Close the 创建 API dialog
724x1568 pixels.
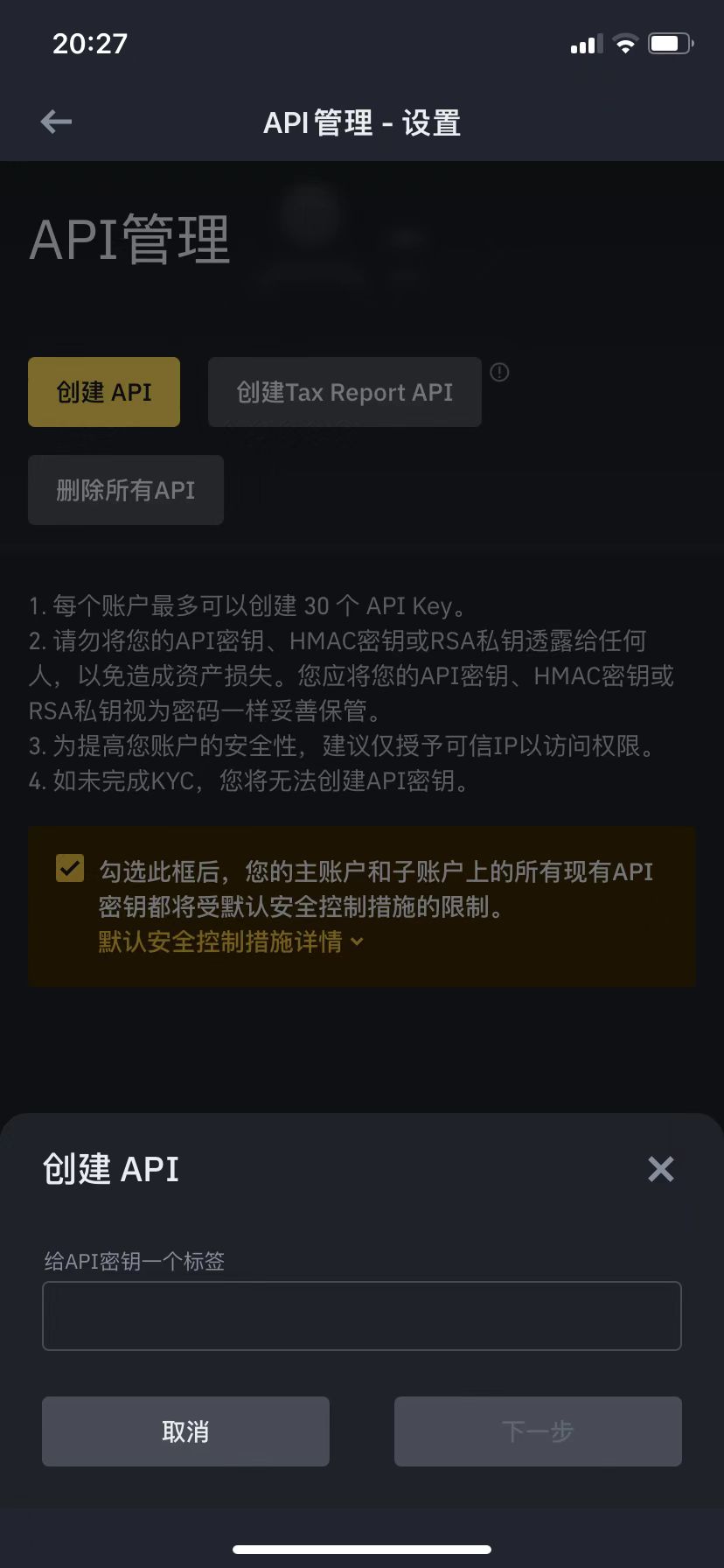pyautogui.click(x=660, y=1169)
